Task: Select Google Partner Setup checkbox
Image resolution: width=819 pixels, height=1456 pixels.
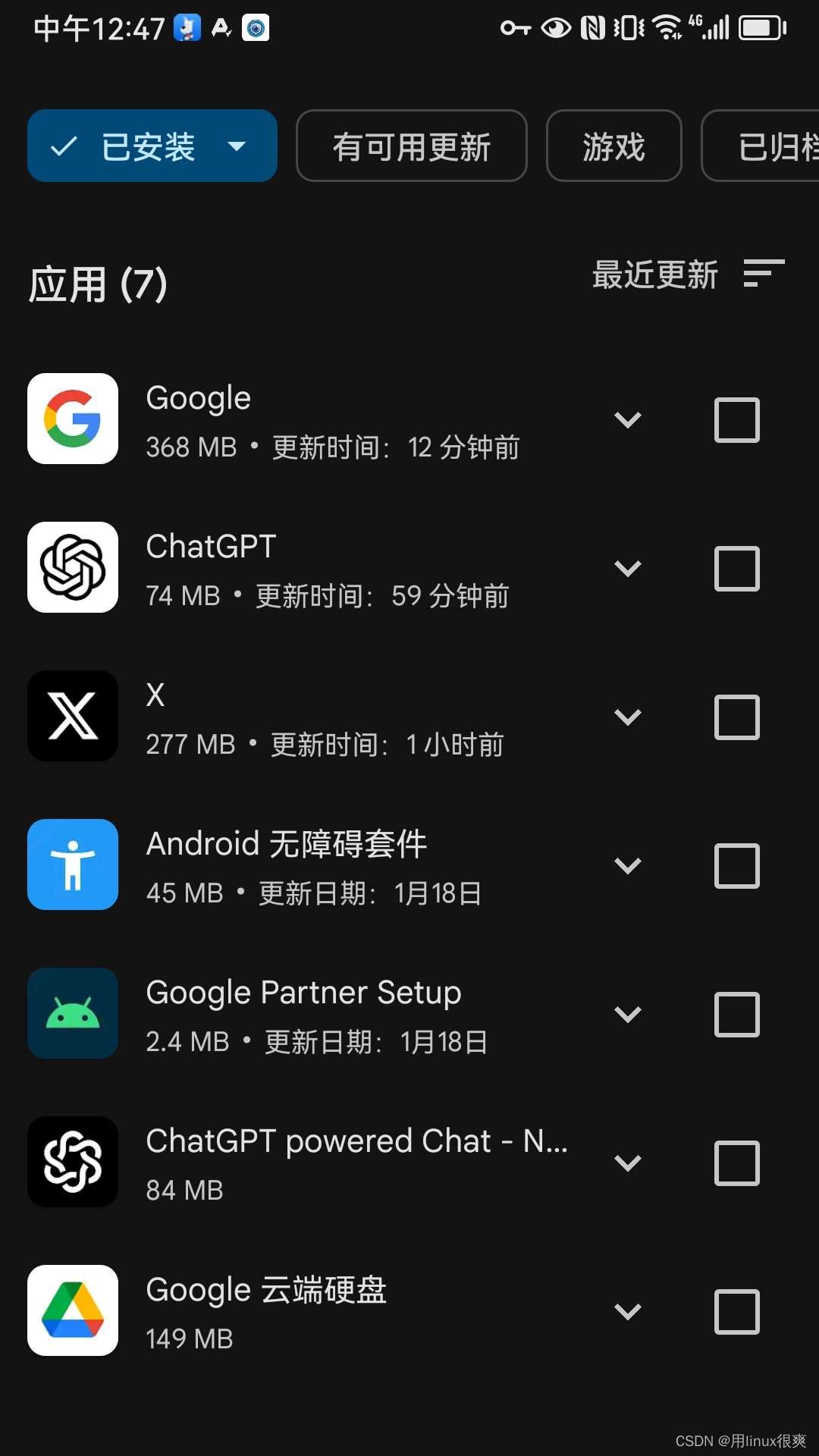Action: [x=737, y=1014]
